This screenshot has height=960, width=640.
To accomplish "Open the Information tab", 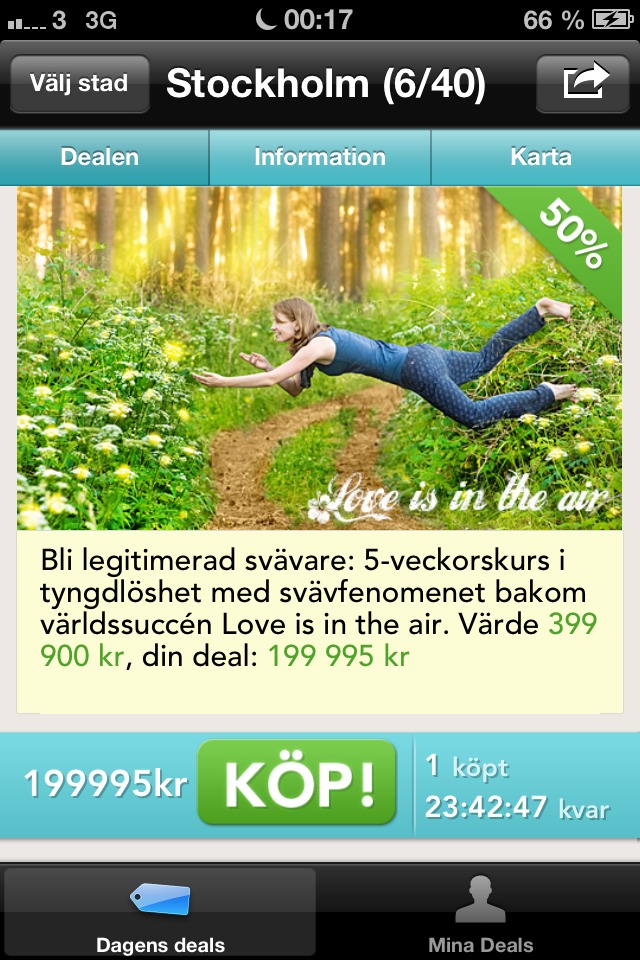I will point(320,157).
